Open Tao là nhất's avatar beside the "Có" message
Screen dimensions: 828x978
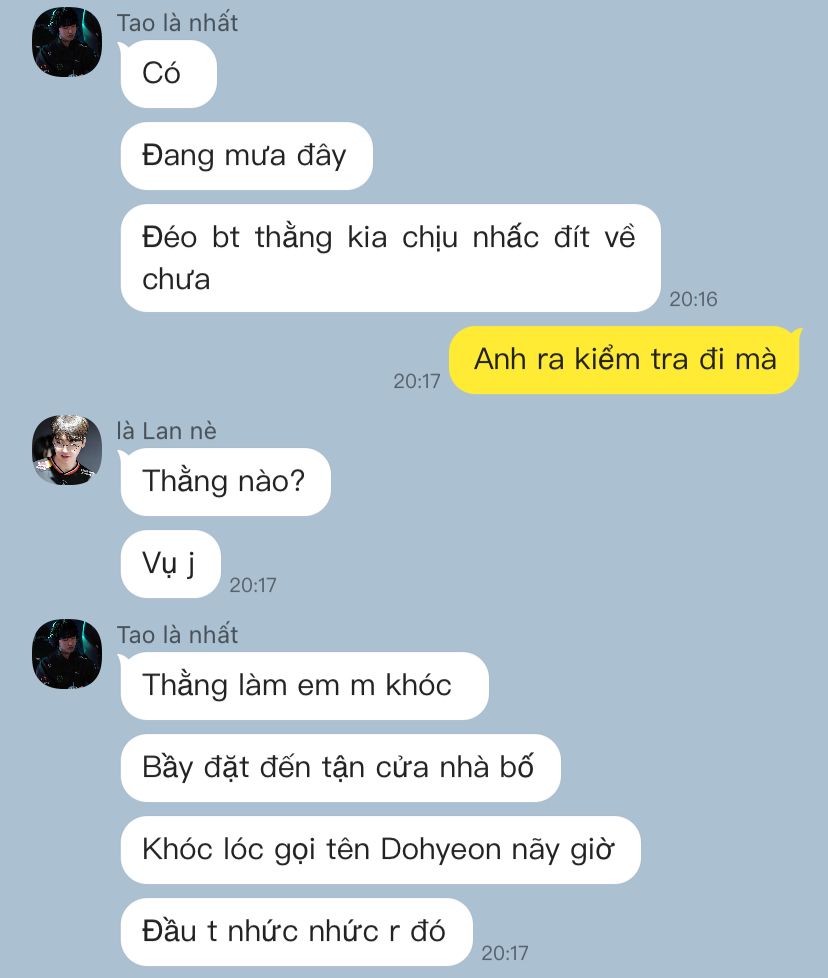point(67,42)
